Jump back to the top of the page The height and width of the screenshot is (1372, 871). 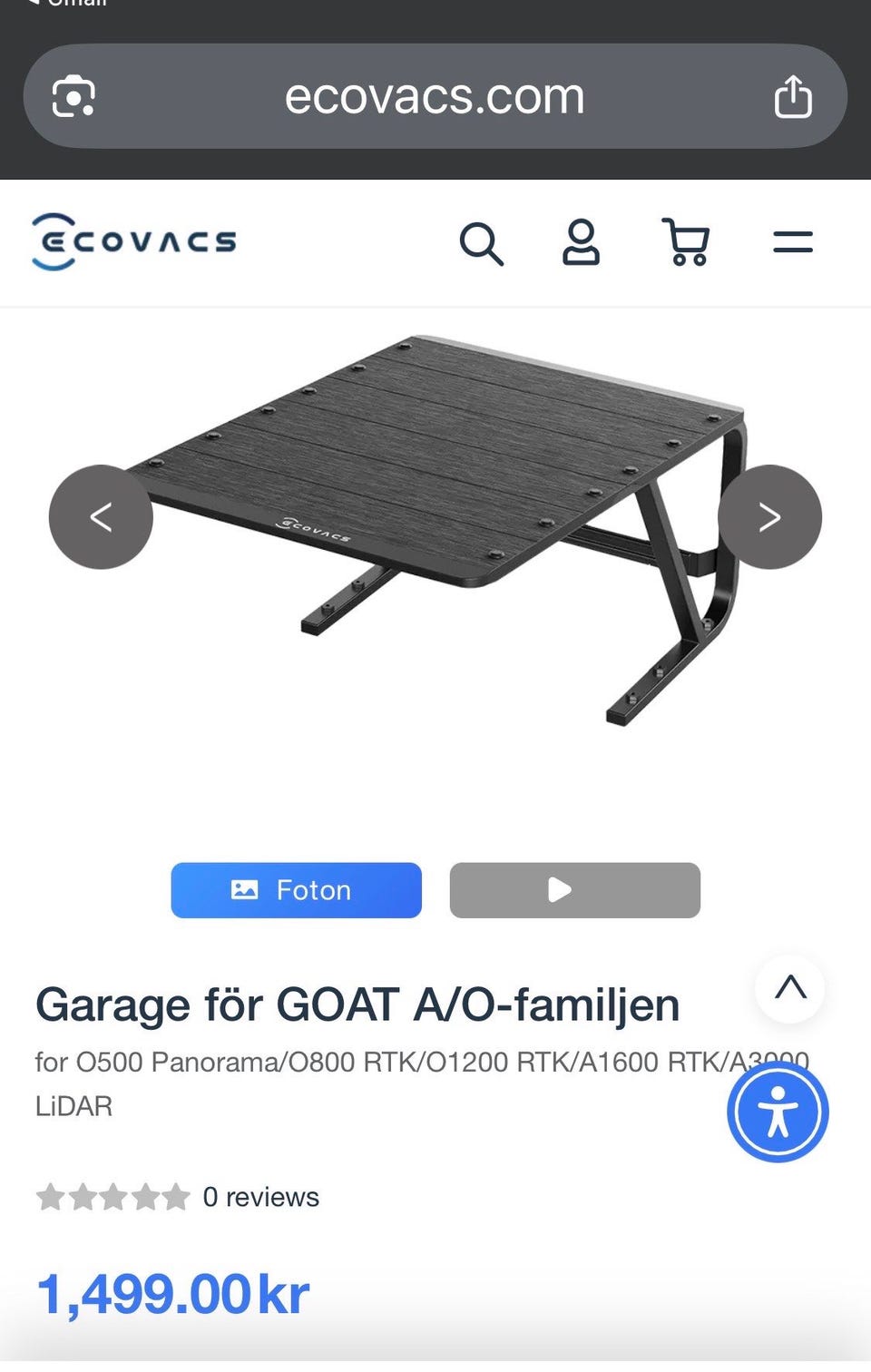(790, 988)
